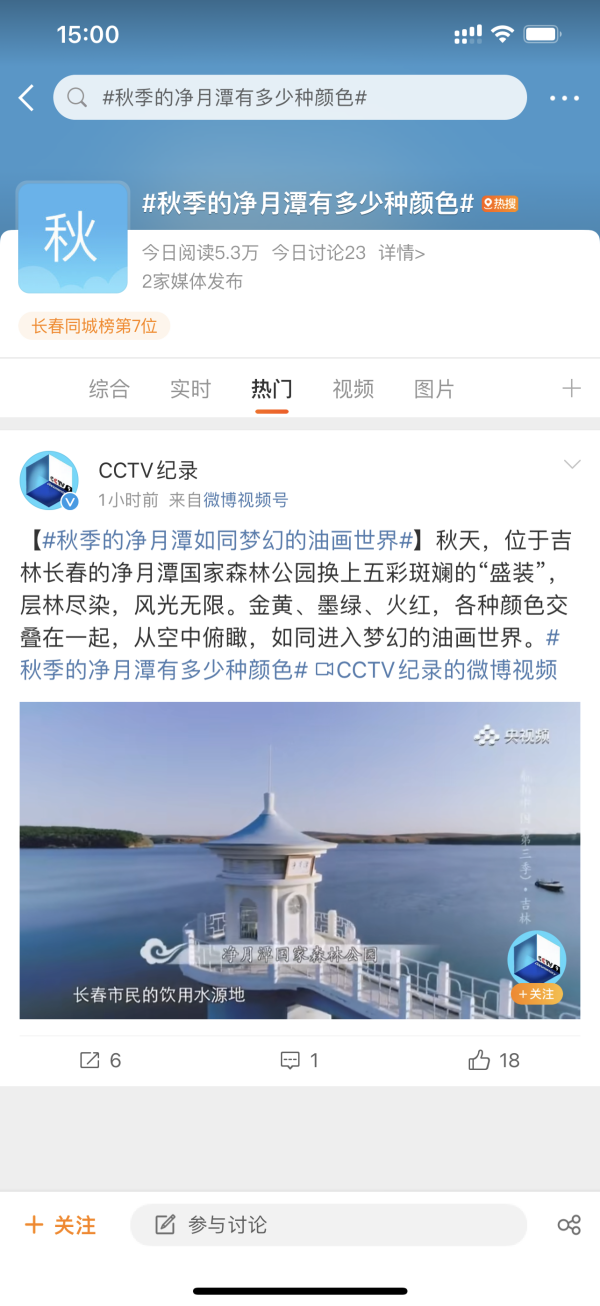Join the discussion via 参与讨论
The height and width of the screenshot is (1306, 600).
(x=328, y=1224)
